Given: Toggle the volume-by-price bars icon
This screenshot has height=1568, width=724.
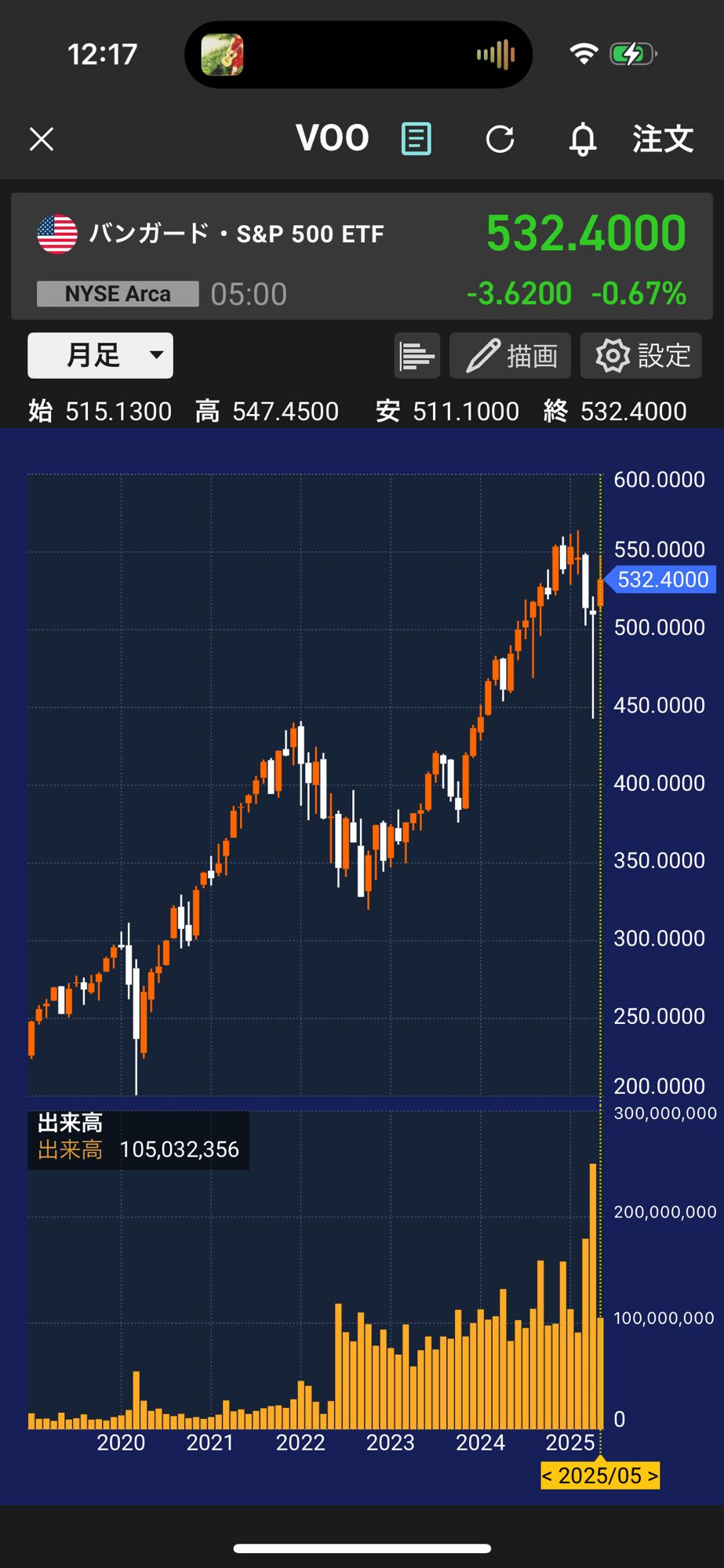Looking at the screenshot, I should coord(417,356).
